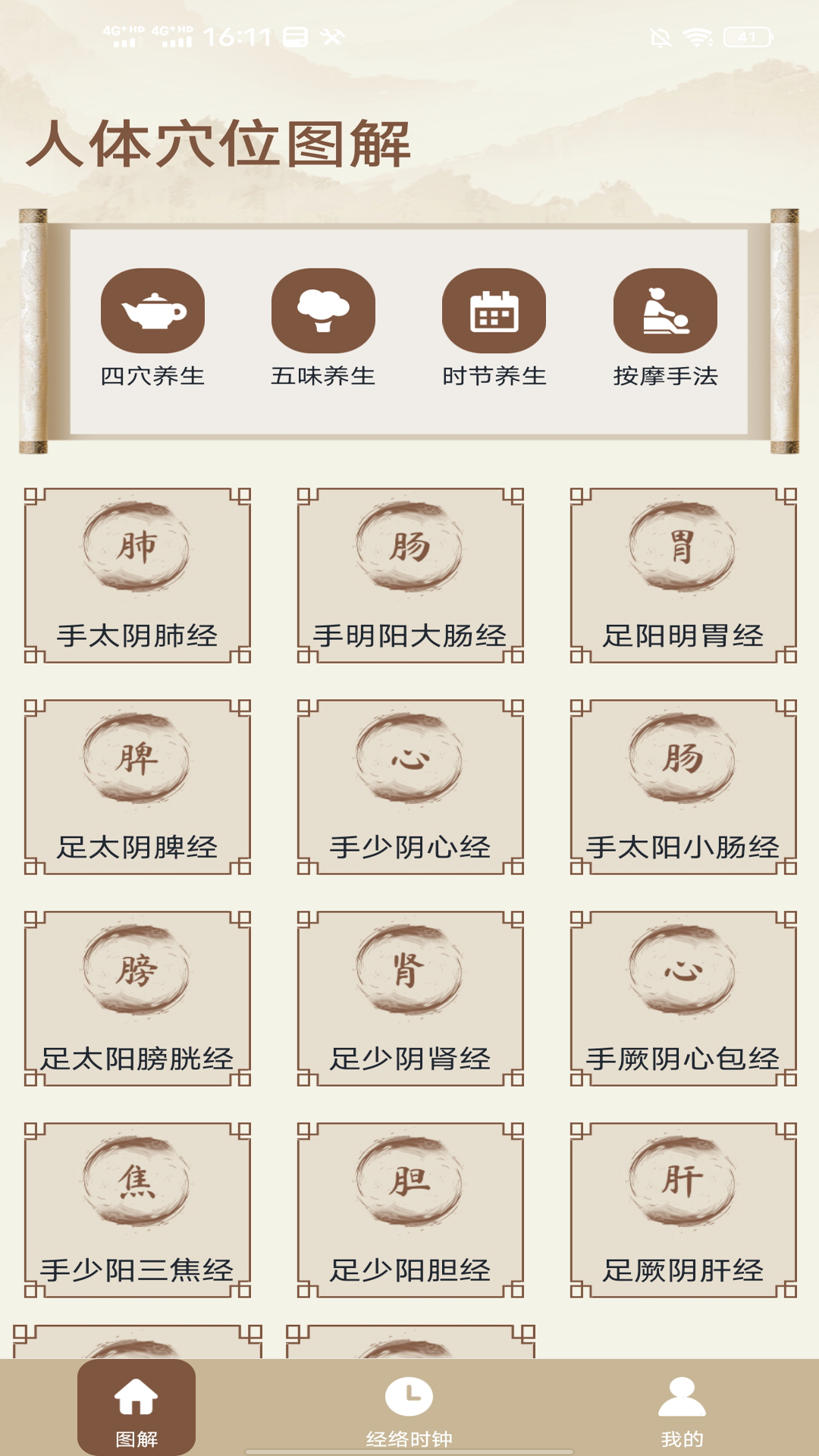The height and width of the screenshot is (1456, 819).
Task: Open the 足厥阴肝经 card
Action: [683, 1210]
